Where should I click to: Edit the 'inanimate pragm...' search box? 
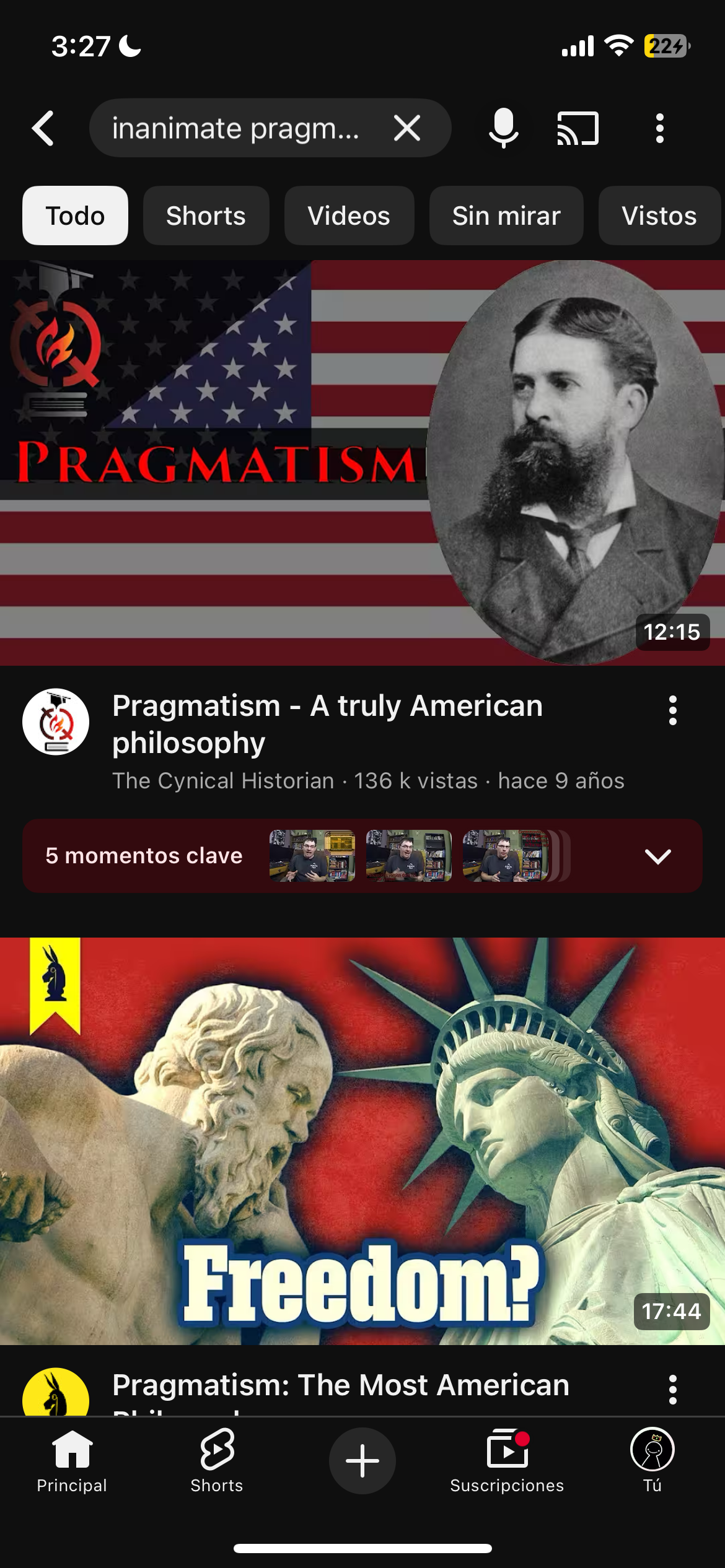[x=235, y=129]
